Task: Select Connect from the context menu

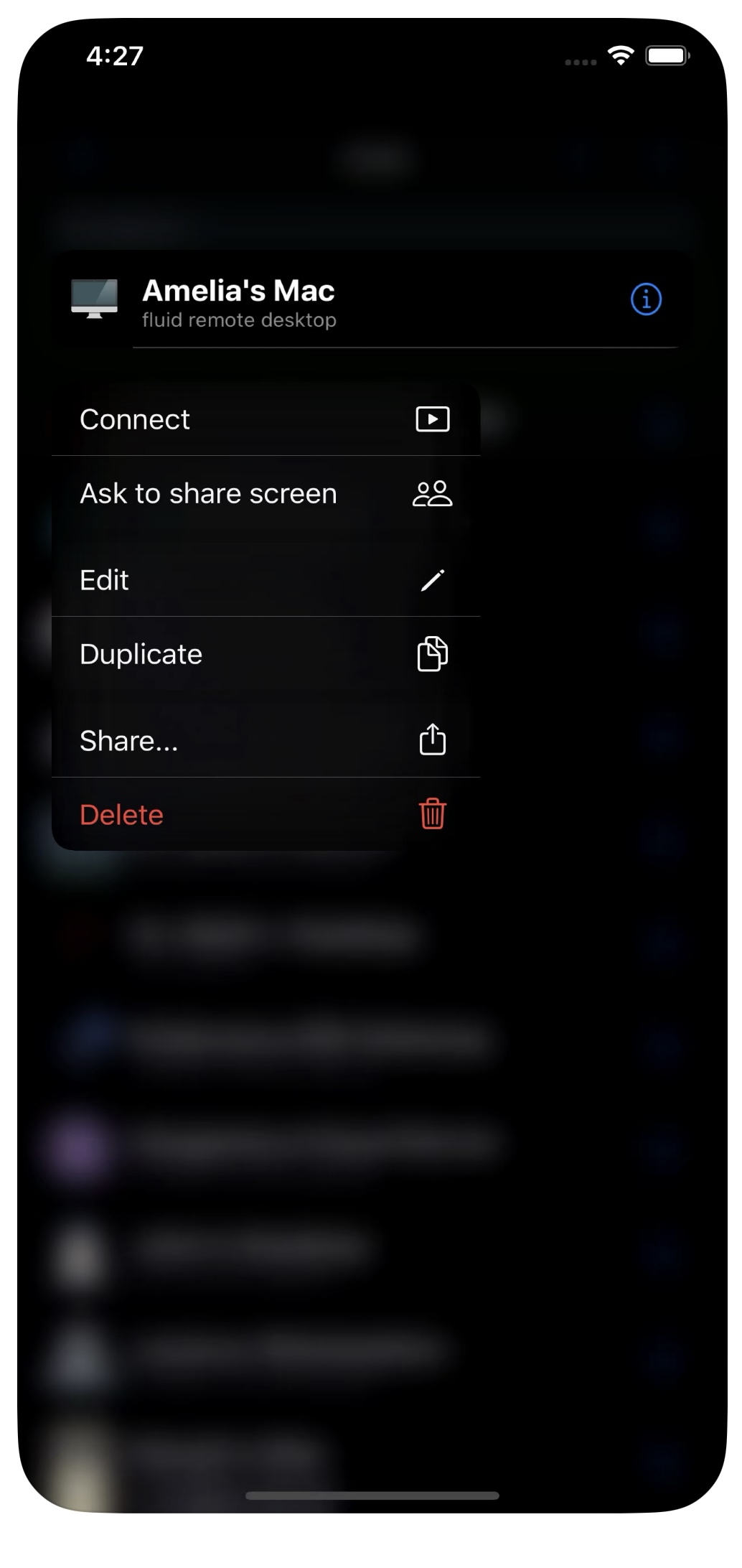Action: coord(266,419)
